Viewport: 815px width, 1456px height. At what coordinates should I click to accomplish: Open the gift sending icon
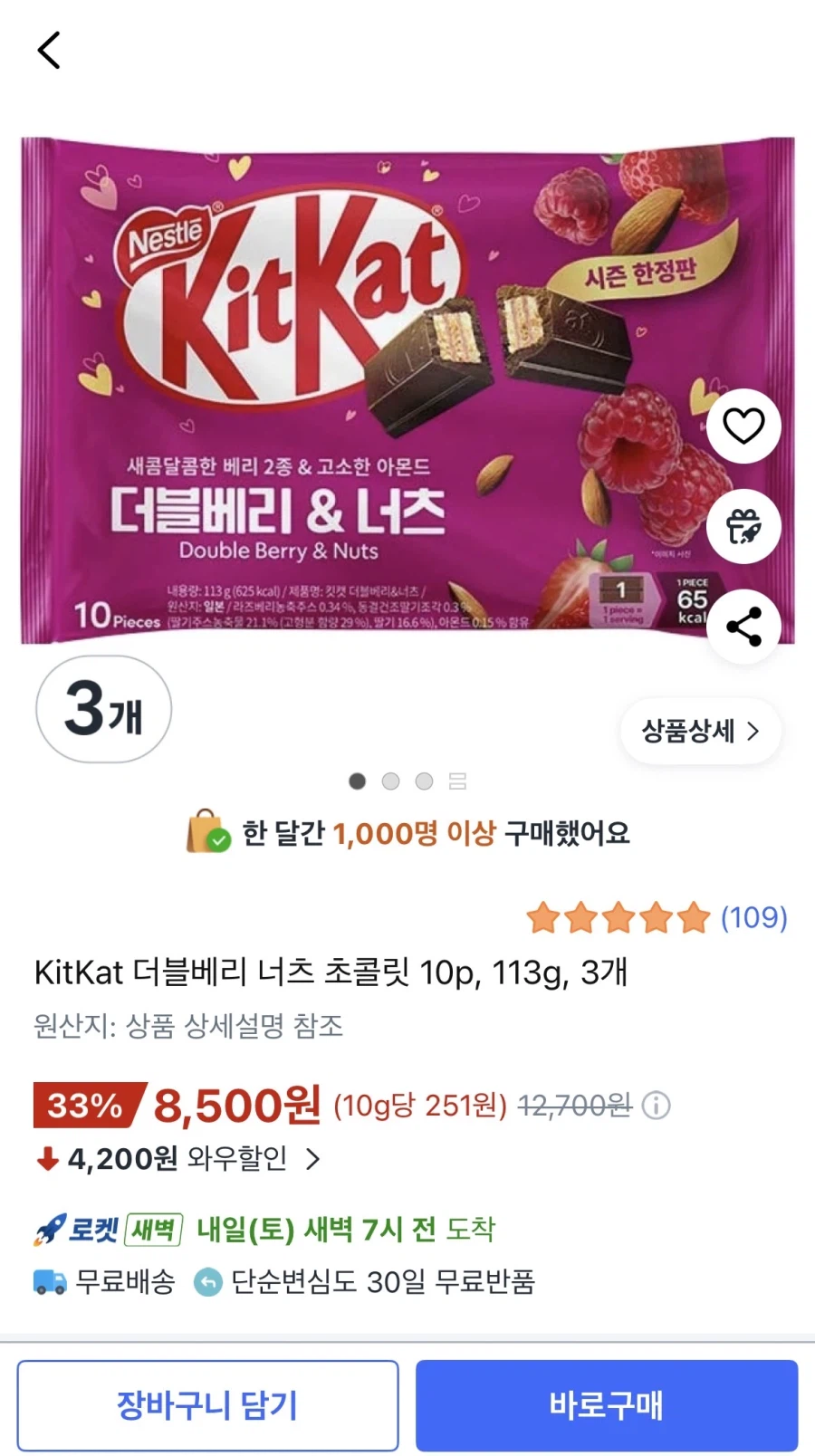pos(743,526)
